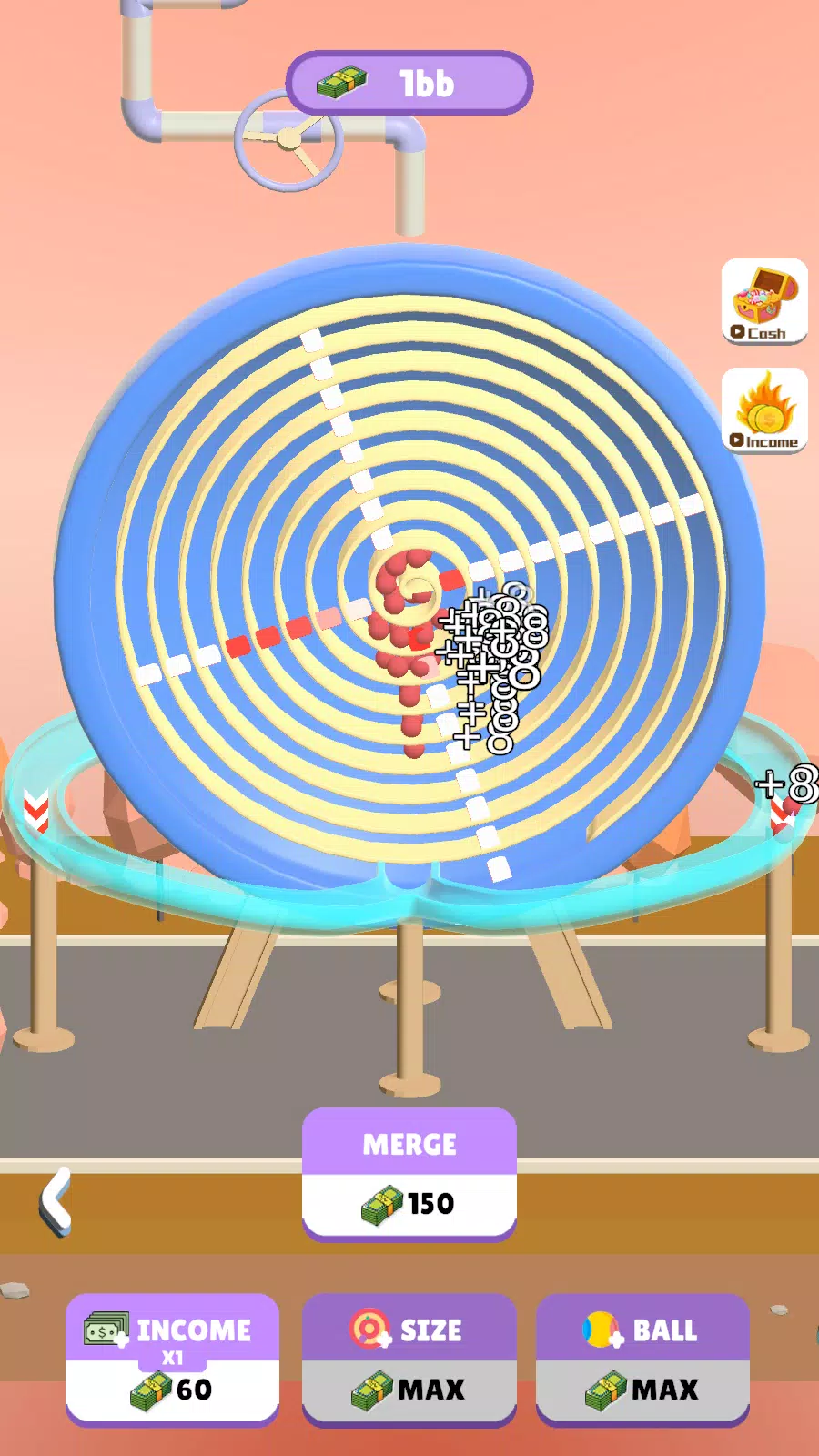This screenshot has height=1456, width=819.
Task: Buy the Merge upgrade for 150
Action: point(409,1174)
